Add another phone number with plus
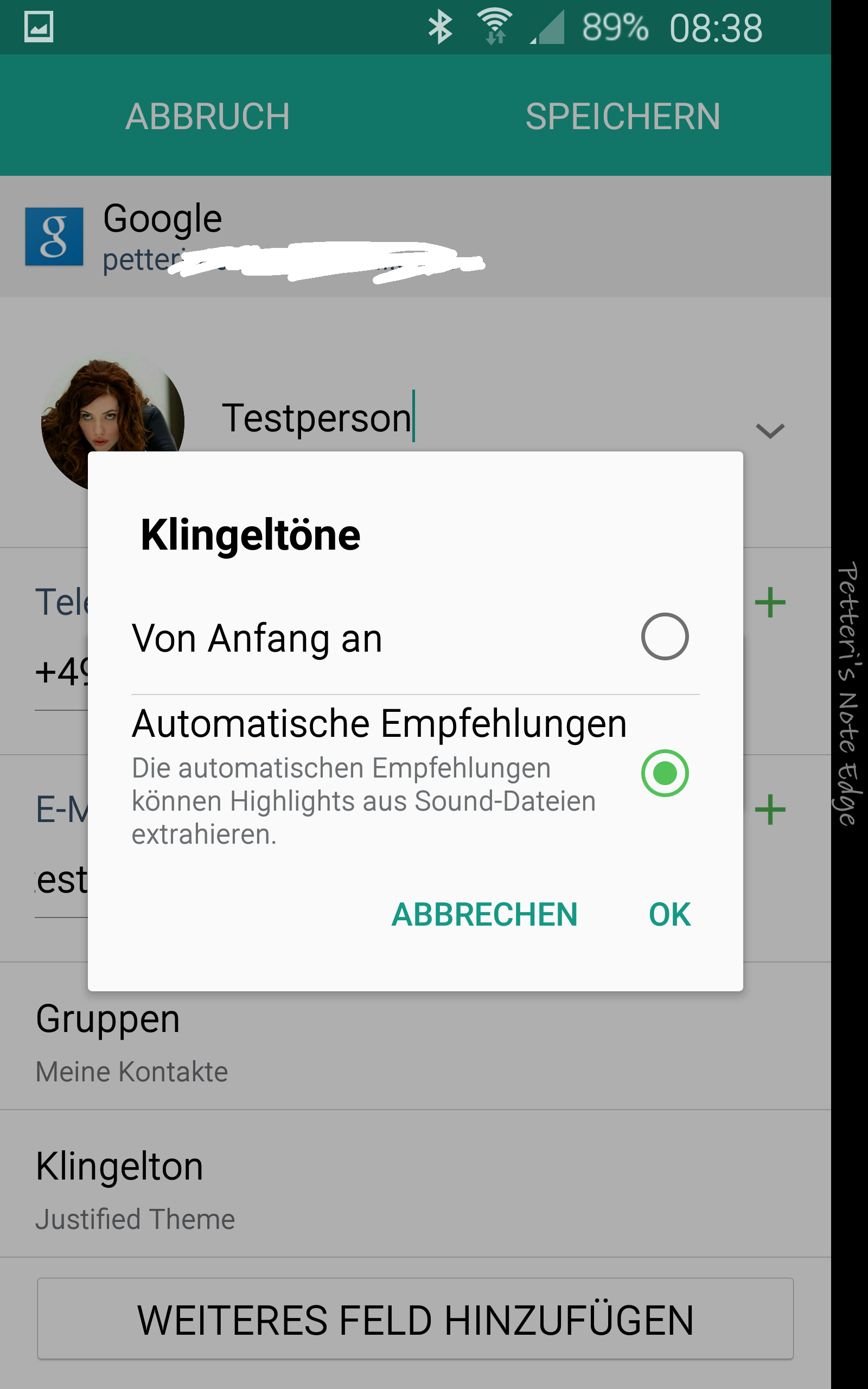 coord(770,603)
